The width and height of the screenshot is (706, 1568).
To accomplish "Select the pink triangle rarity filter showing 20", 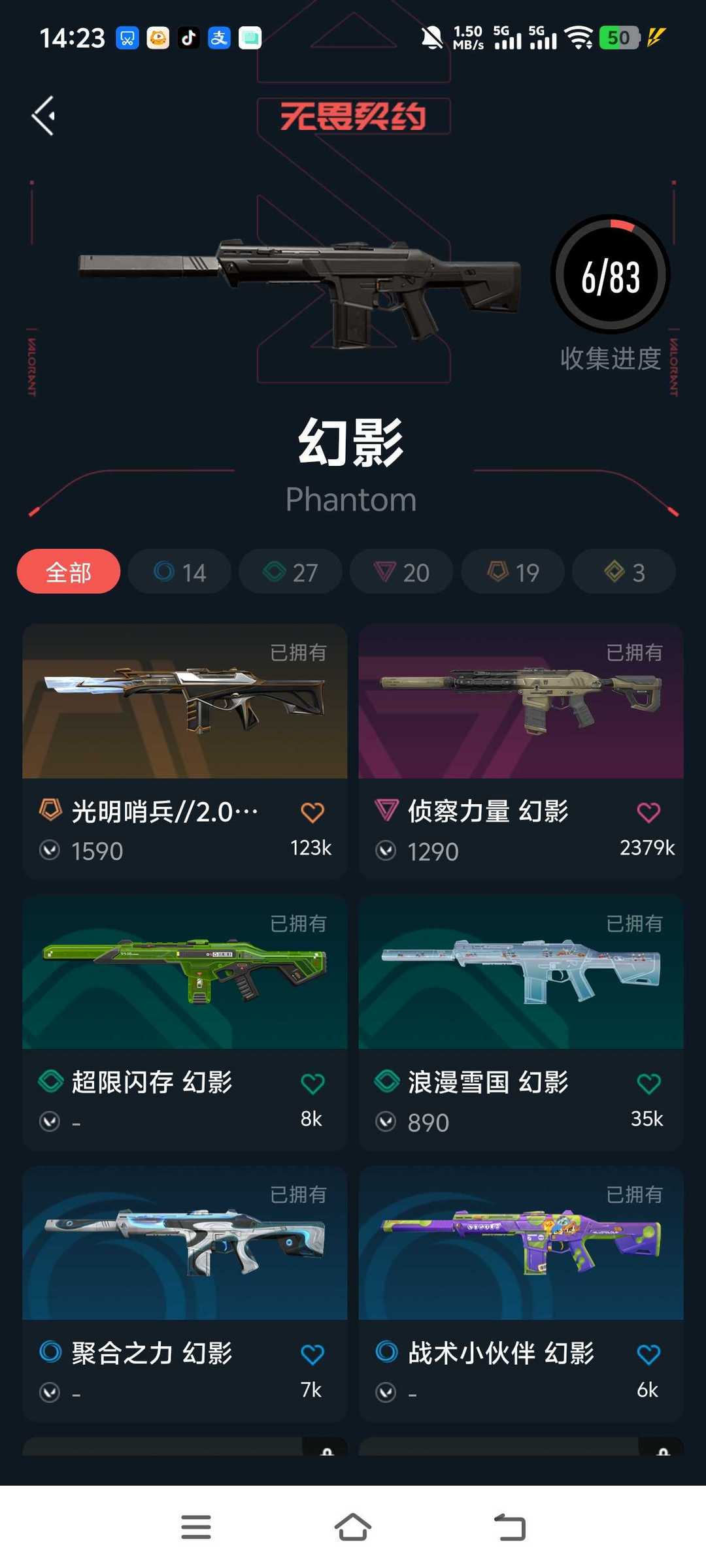I will (401, 571).
